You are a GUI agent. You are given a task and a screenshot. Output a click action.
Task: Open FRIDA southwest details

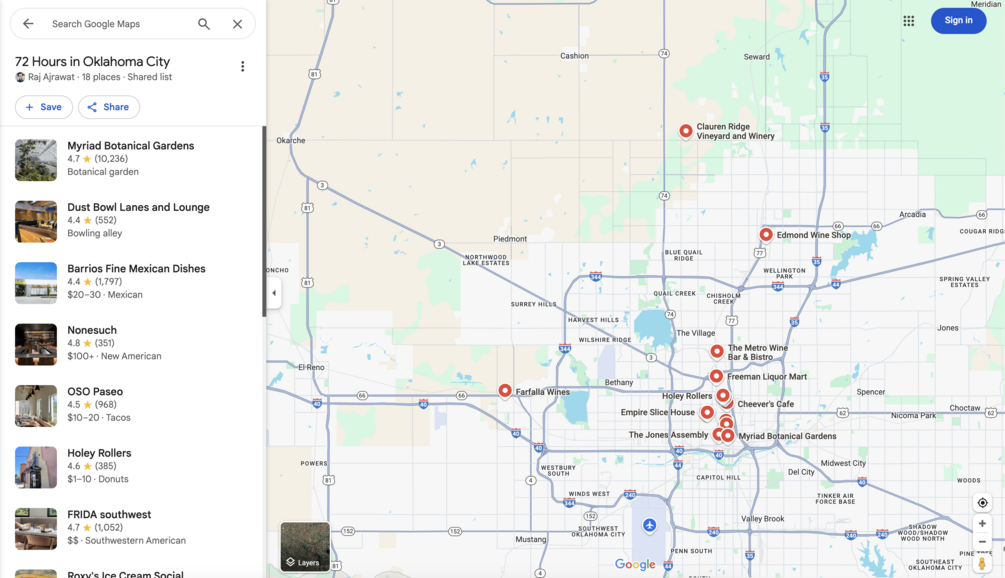coord(109,515)
